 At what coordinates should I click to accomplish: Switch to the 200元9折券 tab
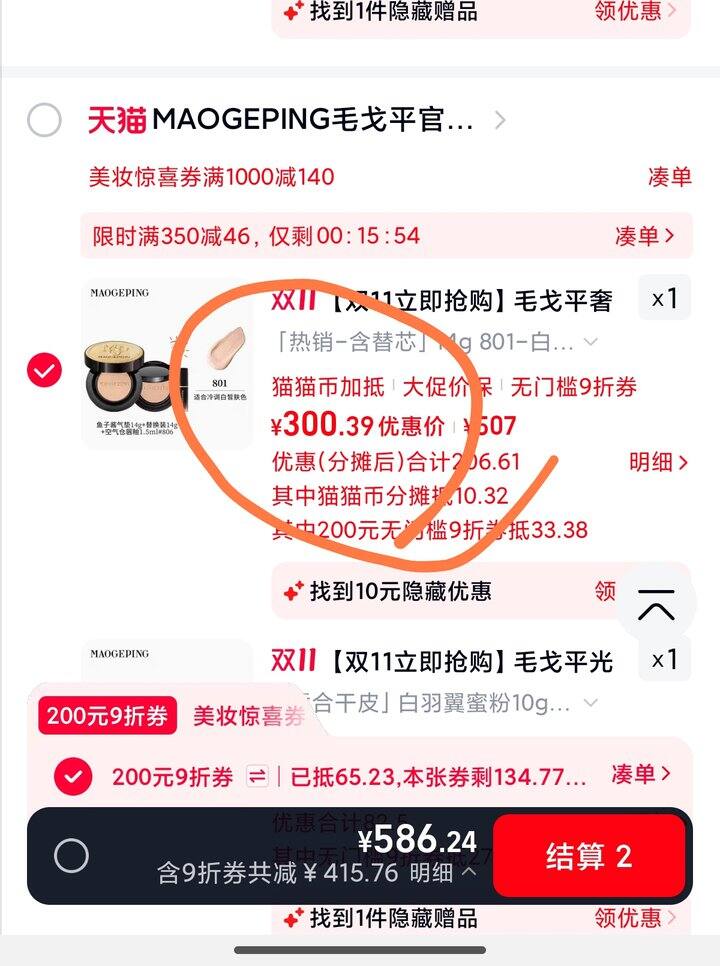click(108, 716)
